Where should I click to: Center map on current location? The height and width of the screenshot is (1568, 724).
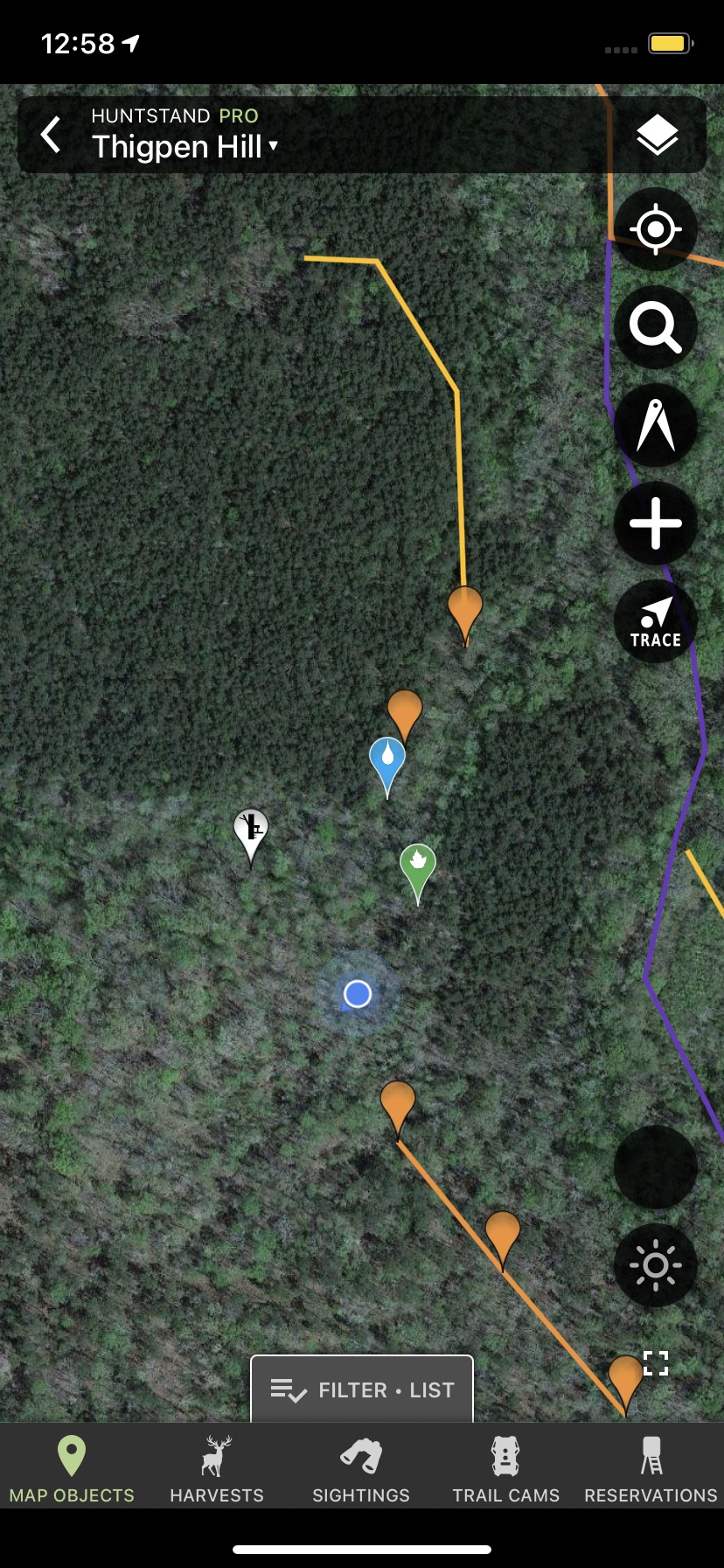click(x=656, y=230)
